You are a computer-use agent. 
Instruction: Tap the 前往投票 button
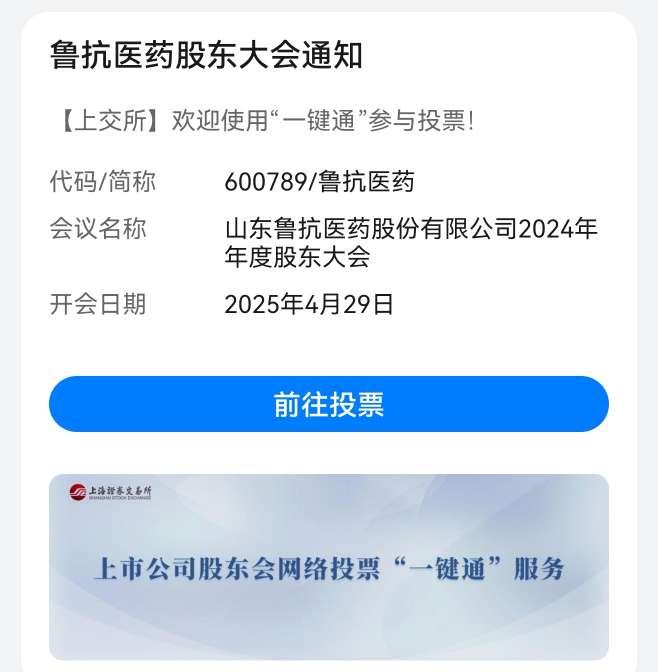[x=328, y=404]
